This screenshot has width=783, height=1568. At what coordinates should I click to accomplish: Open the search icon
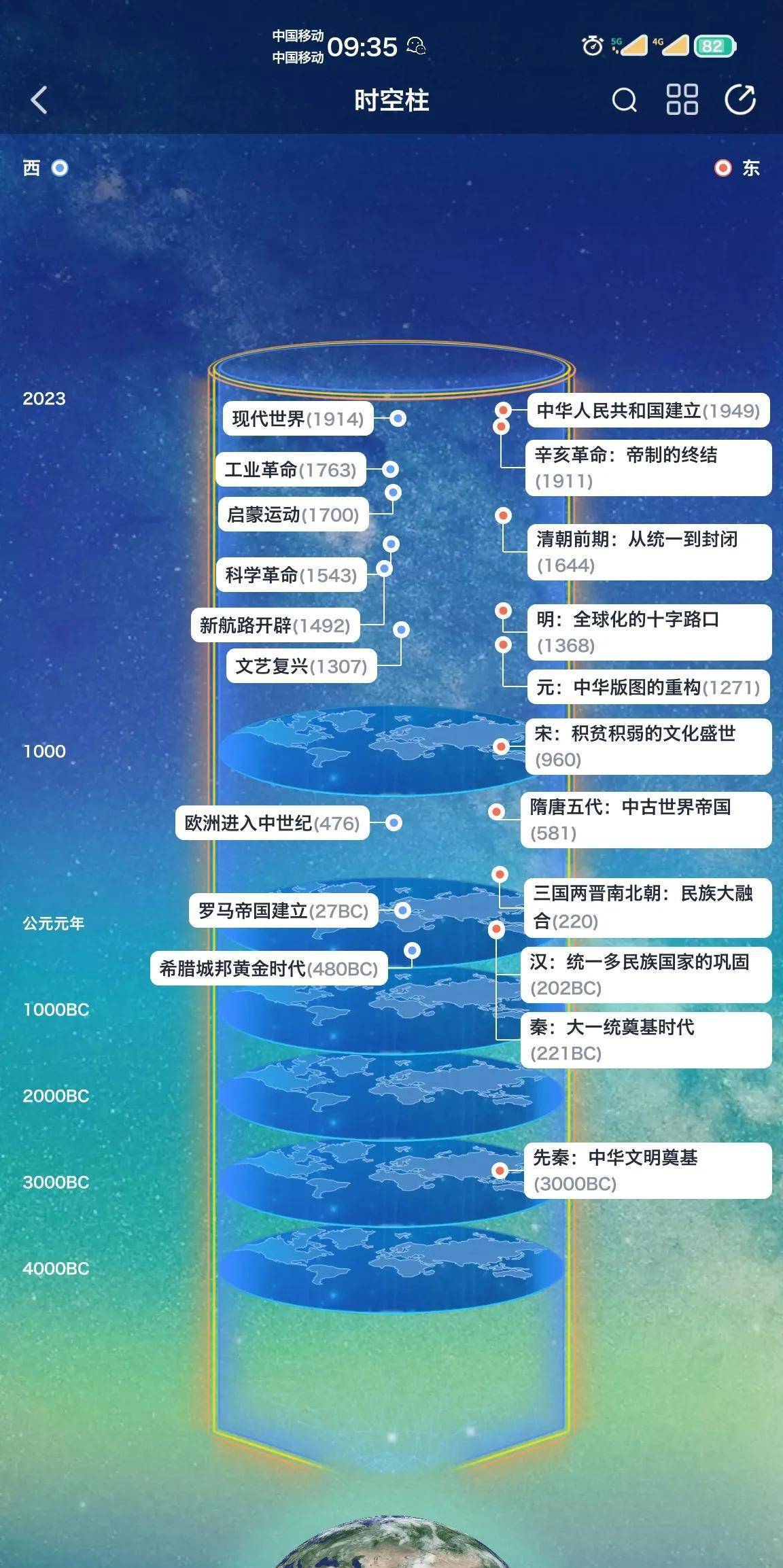[623, 100]
